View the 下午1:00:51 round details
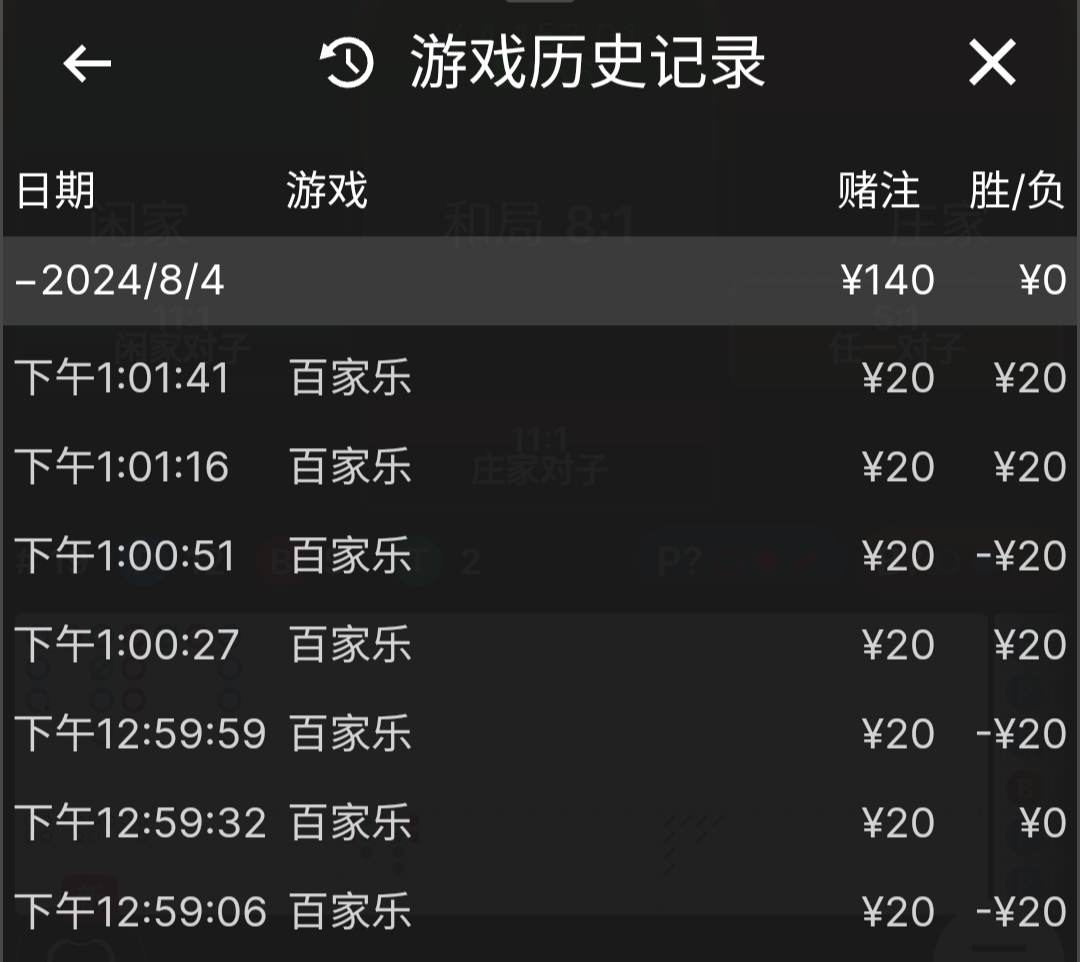This screenshot has height=962, width=1080. [x=540, y=557]
